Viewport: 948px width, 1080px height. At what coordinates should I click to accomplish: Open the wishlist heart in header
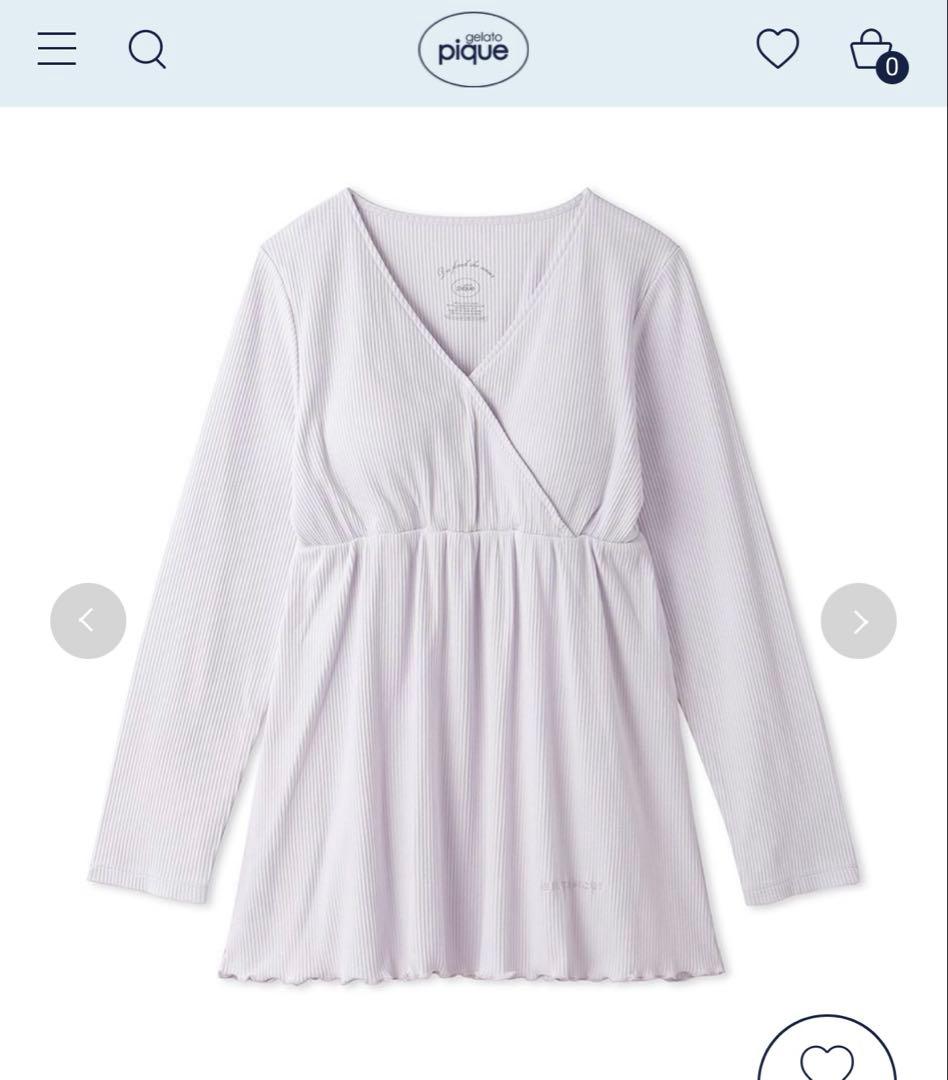[777, 49]
